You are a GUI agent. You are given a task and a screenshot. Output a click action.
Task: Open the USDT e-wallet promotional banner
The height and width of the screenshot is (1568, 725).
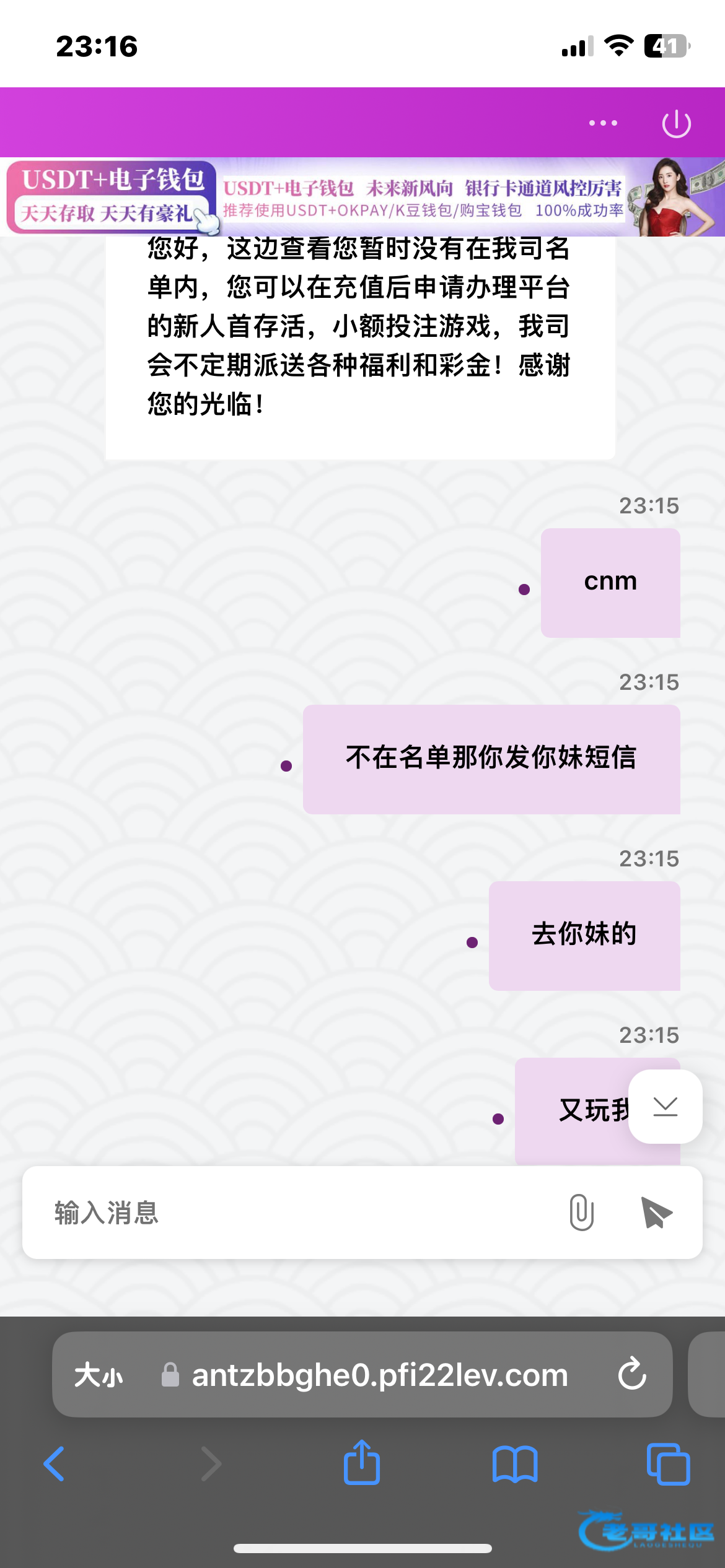coord(362,197)
